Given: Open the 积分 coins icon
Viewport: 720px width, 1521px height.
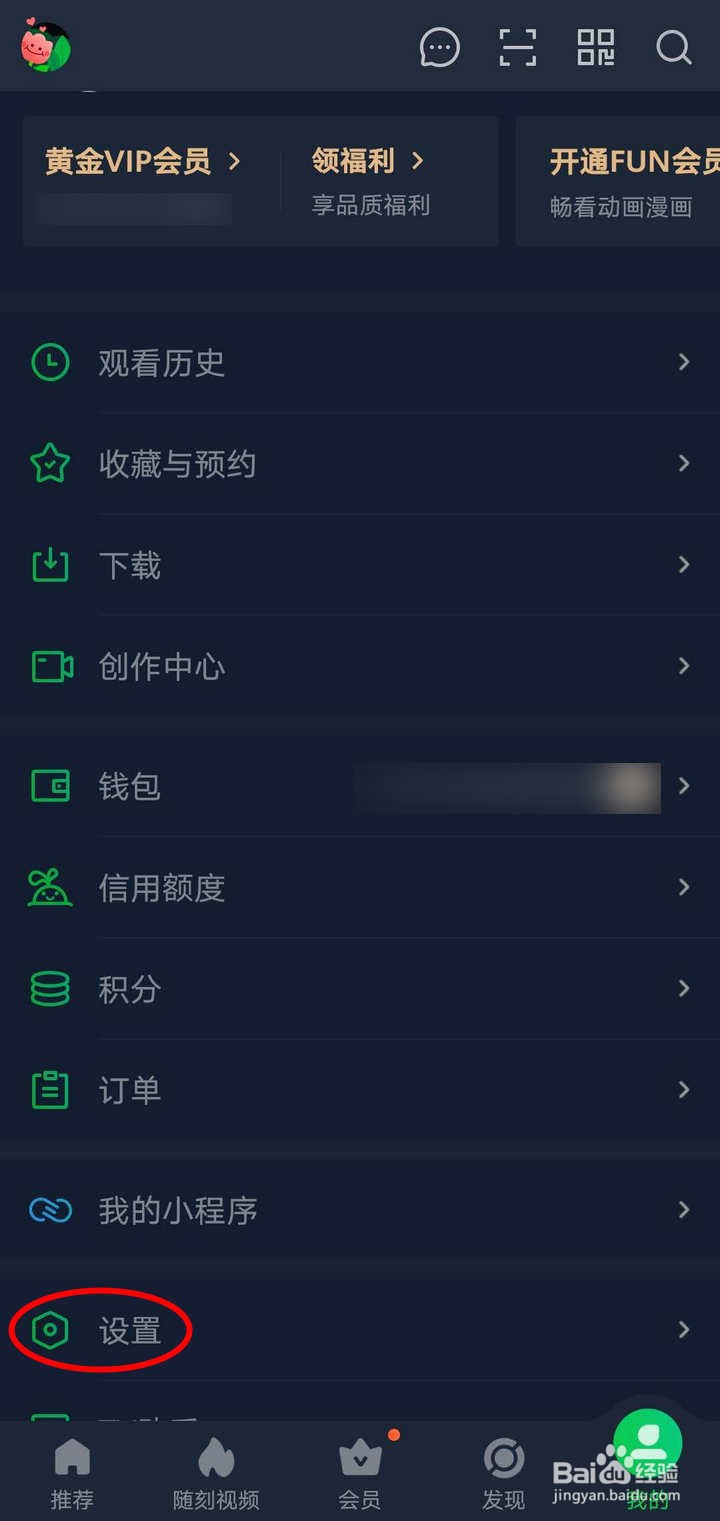Looking at the screenshot, I should click(x=48, y=988).
